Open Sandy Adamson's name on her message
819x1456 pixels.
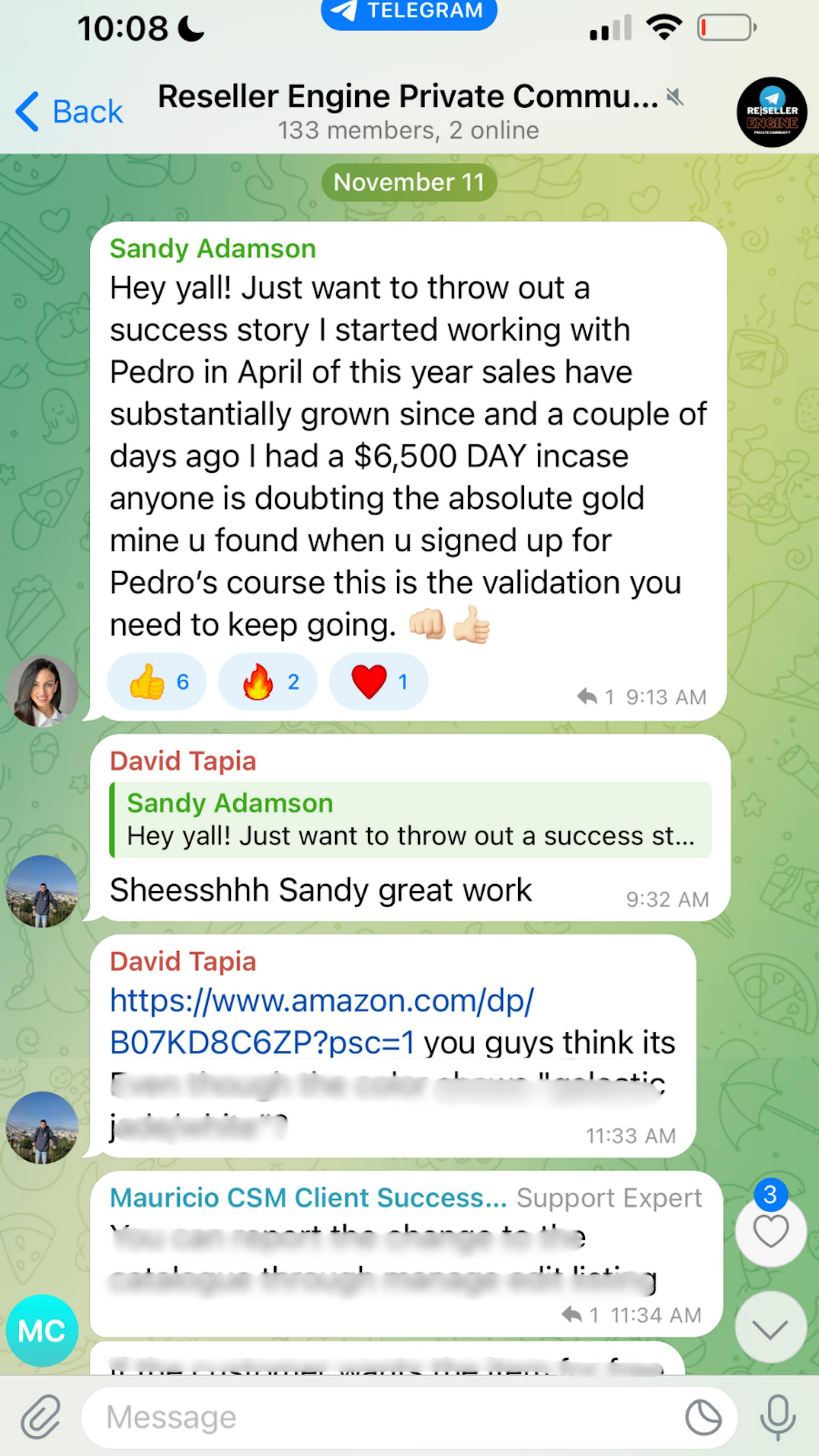coord(212,249)
